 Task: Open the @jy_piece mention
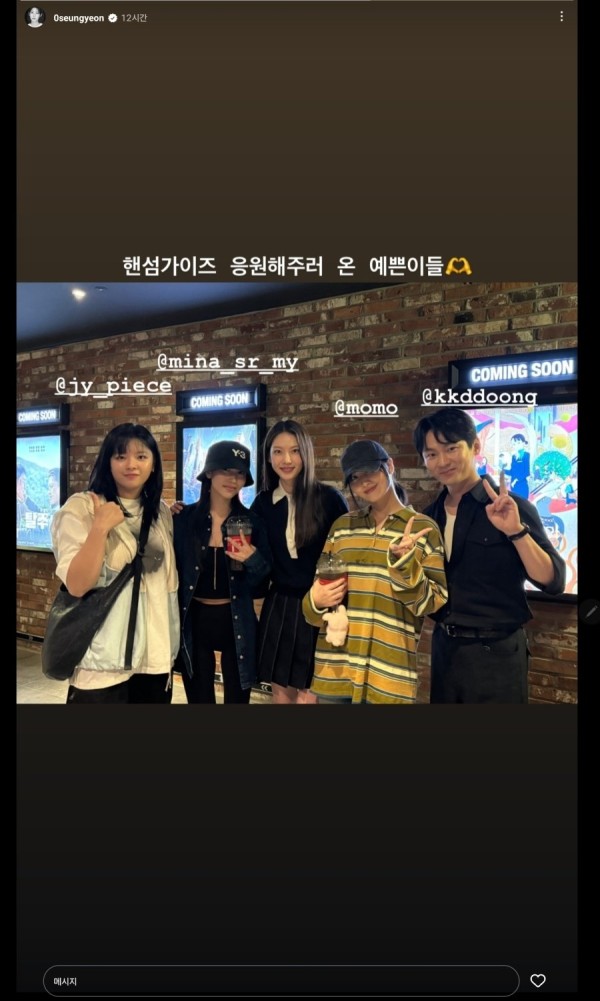click(113, 386)
